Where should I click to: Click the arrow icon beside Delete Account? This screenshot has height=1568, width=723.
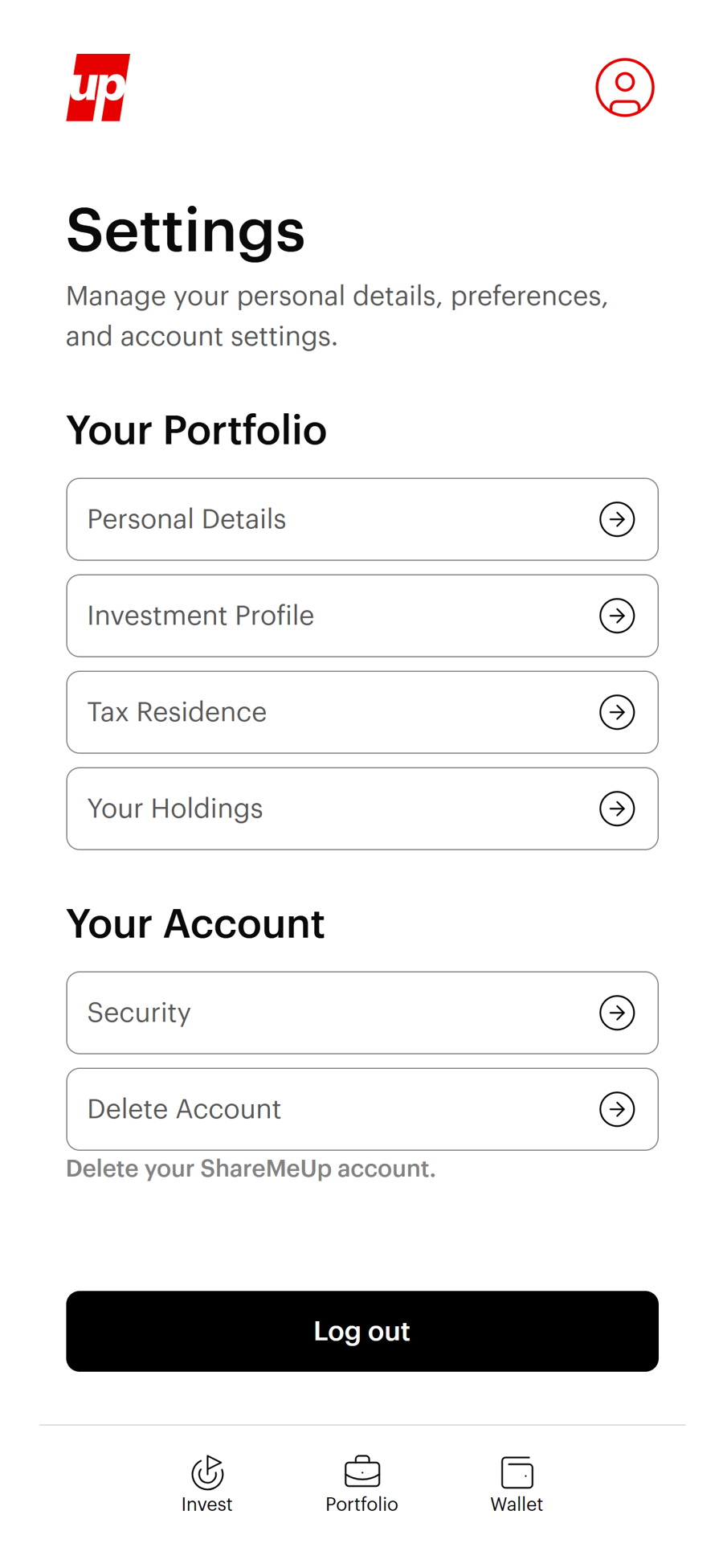click(616, 1109)
